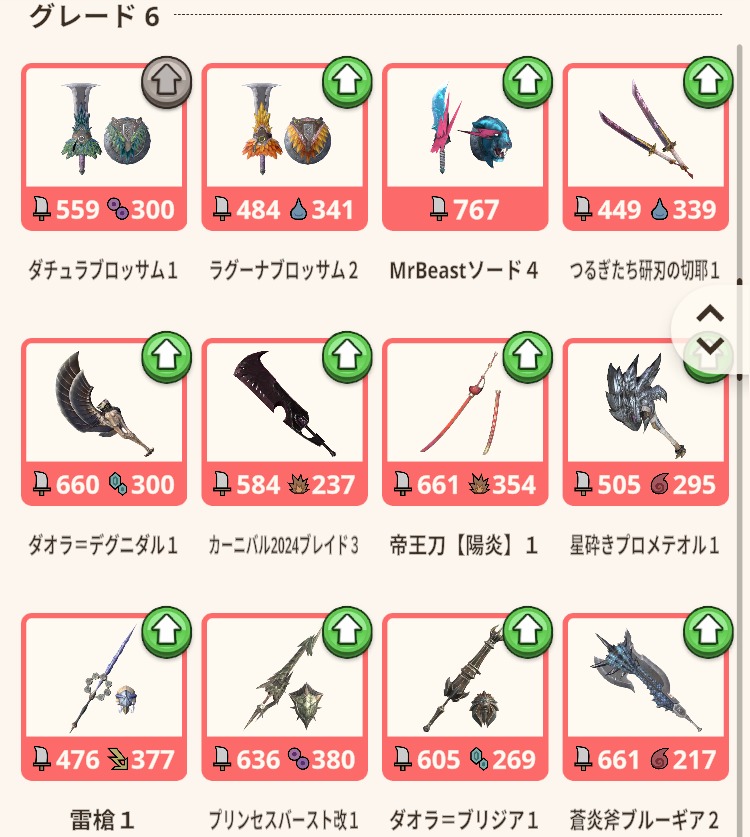Open 帝王刀【陽炎】1 weapon card
Viewport: 750px width, 837px height.
point(465,421)
